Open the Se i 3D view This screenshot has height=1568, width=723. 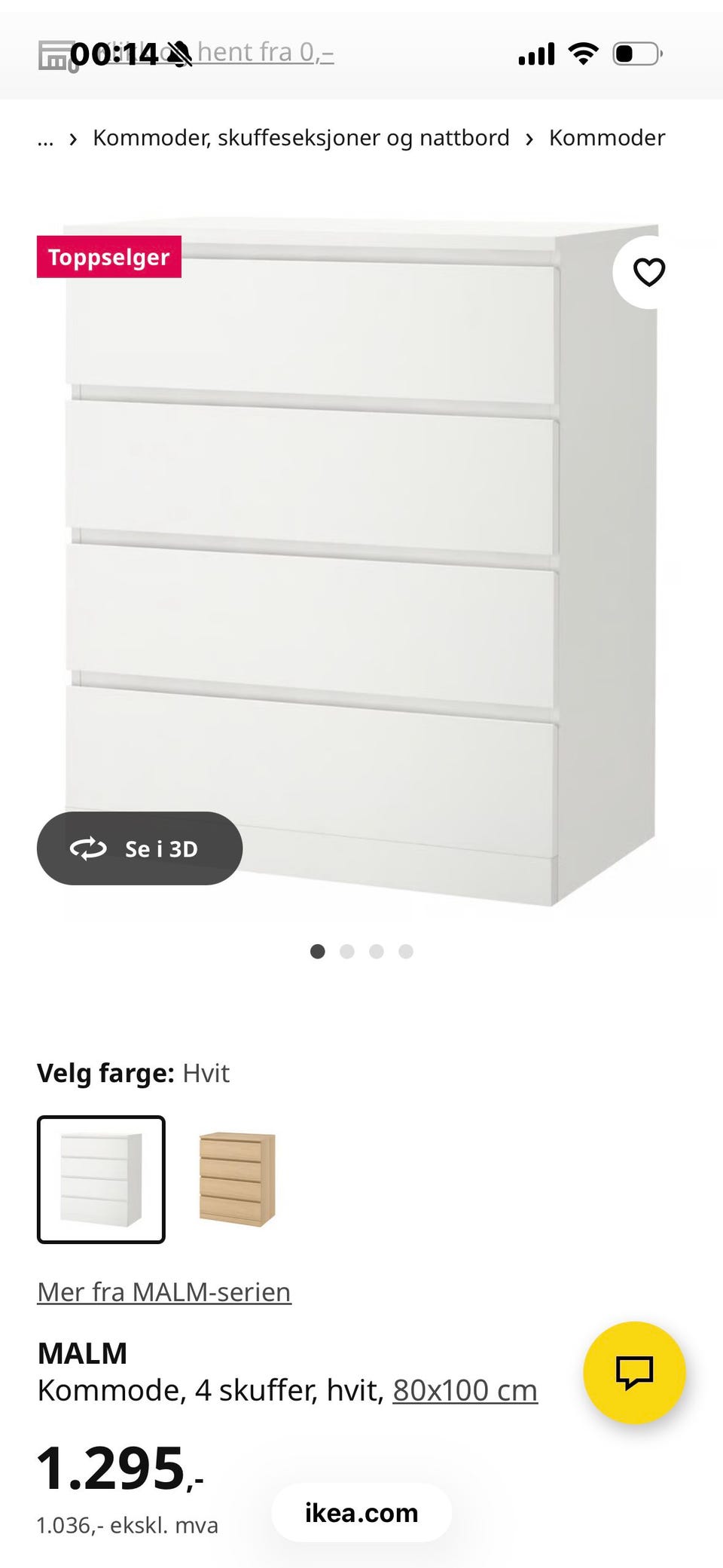pos(139,848)
